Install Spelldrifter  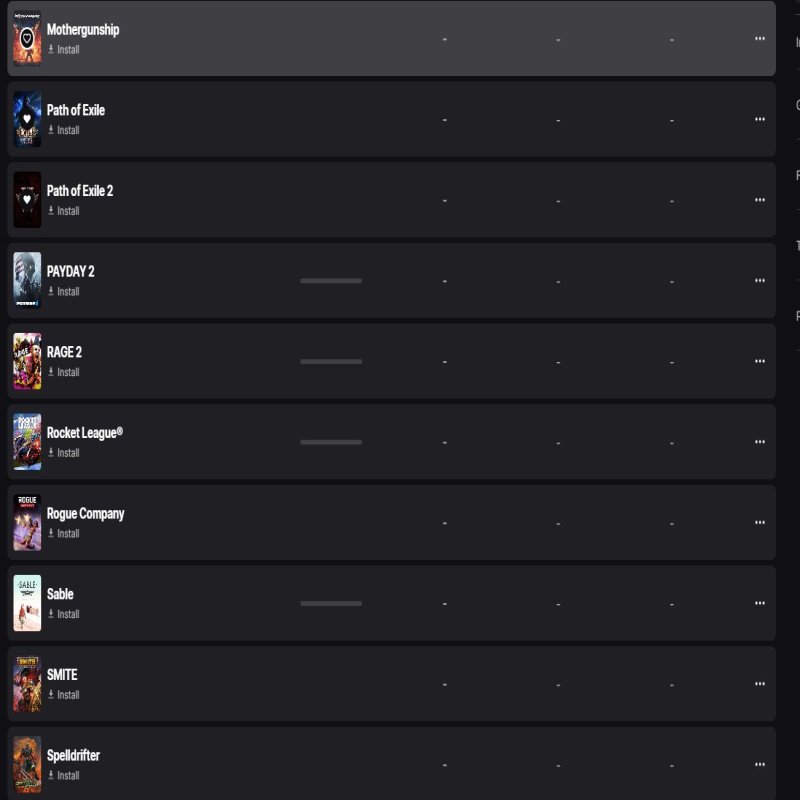(63, 776)
